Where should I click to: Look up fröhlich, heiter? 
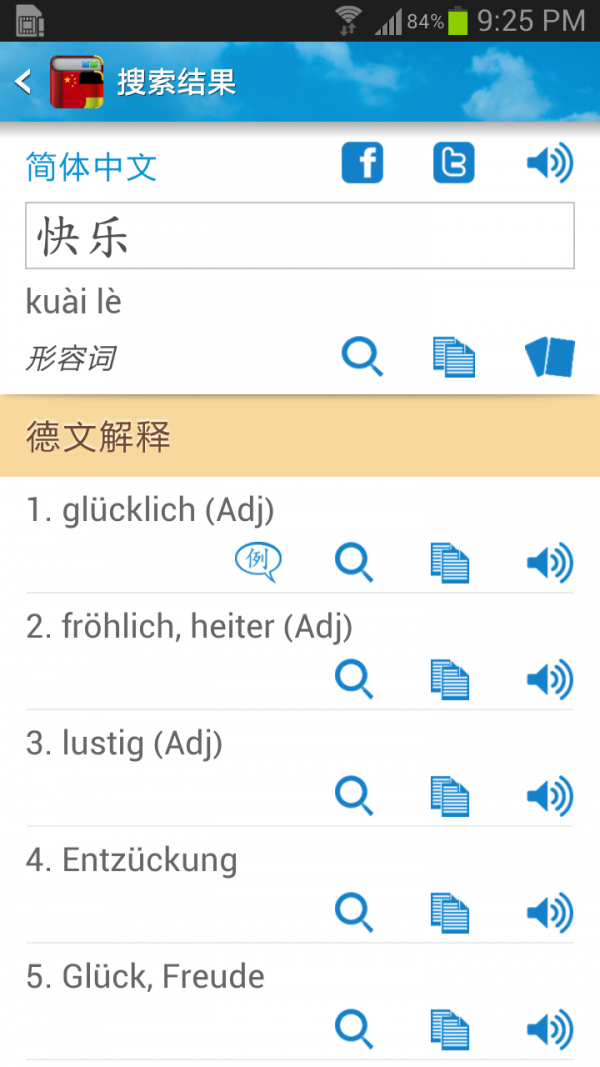click(353, 679)
